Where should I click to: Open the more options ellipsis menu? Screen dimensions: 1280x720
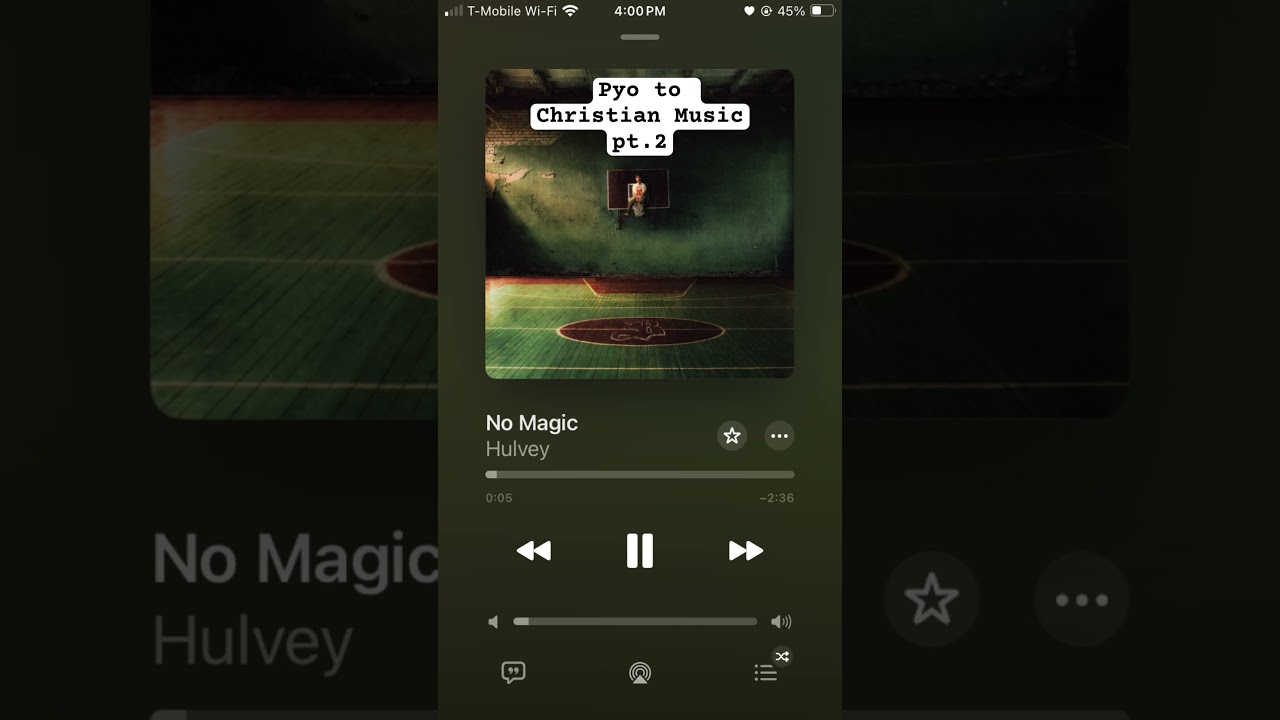tap(779, 436)
